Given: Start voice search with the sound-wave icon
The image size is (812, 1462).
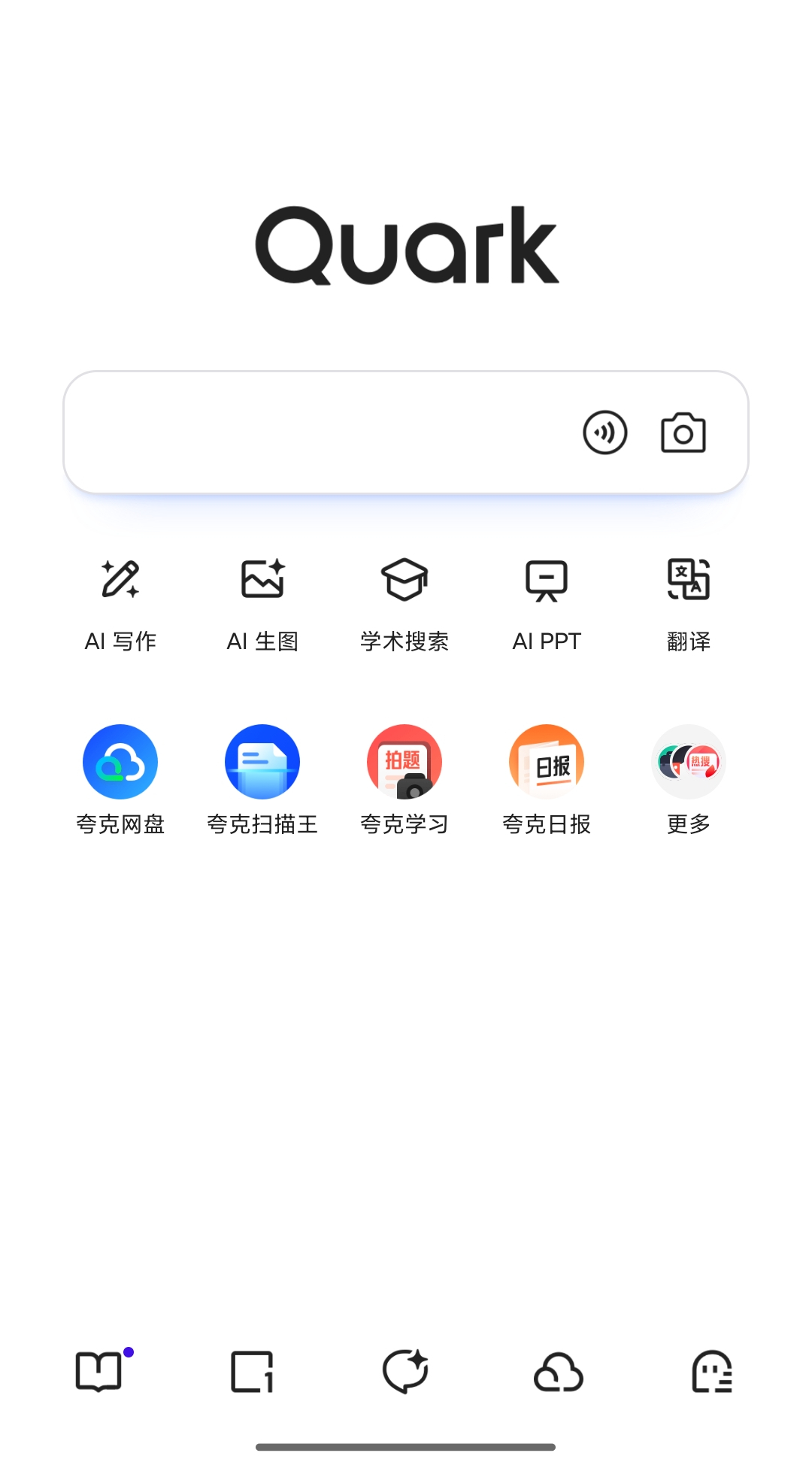Looking at the screenshot, I should click(x=605, y=432).
